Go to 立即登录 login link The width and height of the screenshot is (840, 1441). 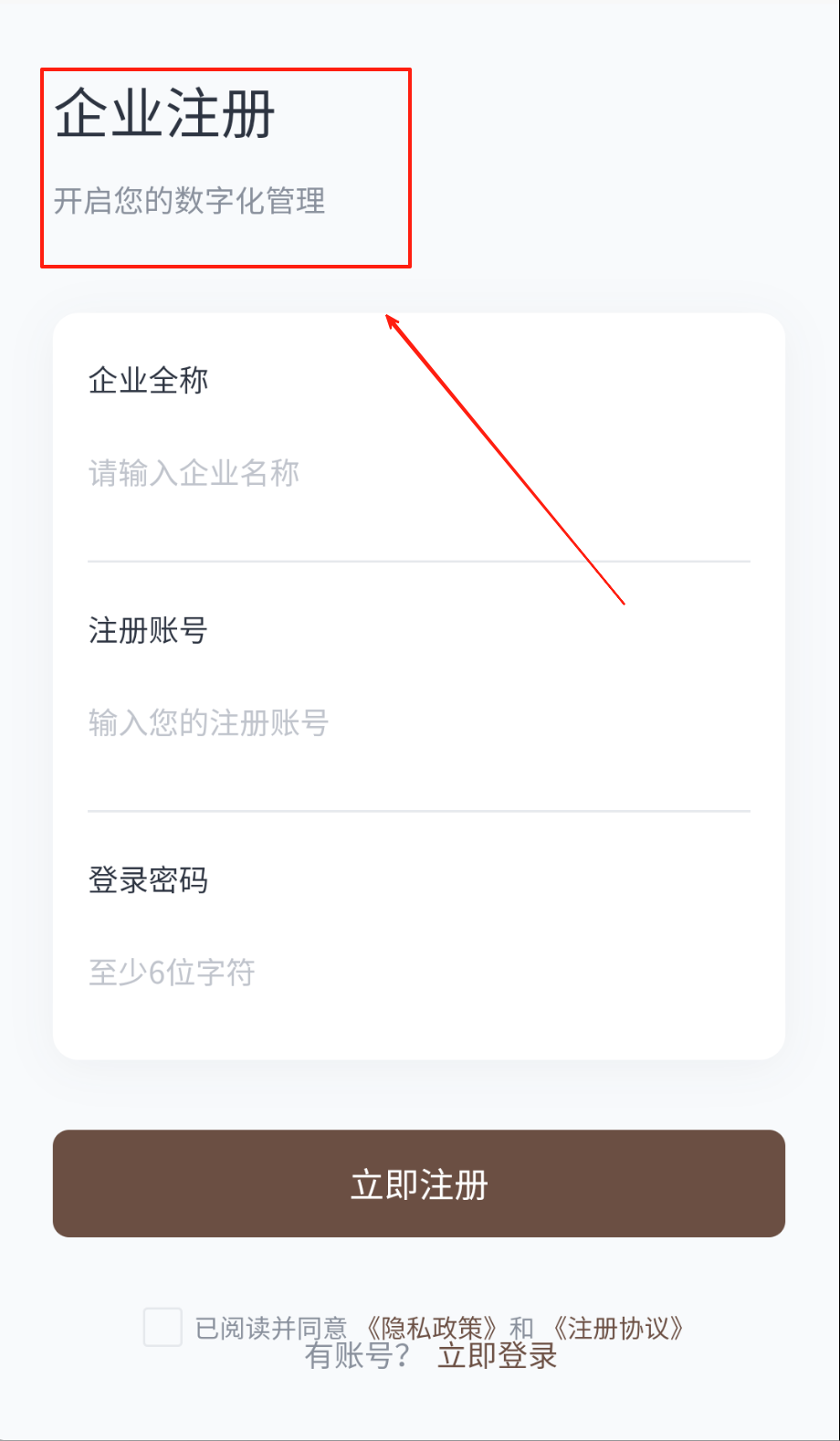pyautogui.click(x=498, y=1356)
